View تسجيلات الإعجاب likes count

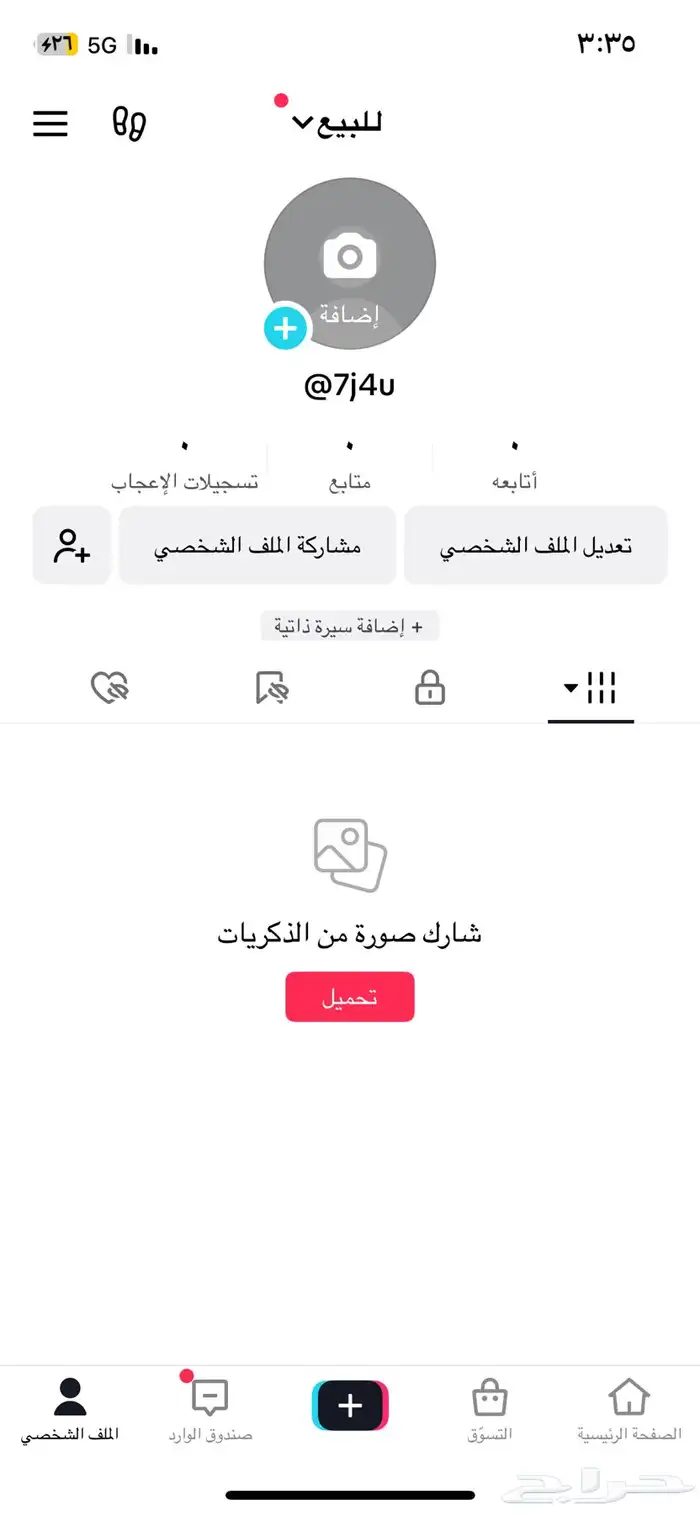pyautogui.click(x=184, y=467)
